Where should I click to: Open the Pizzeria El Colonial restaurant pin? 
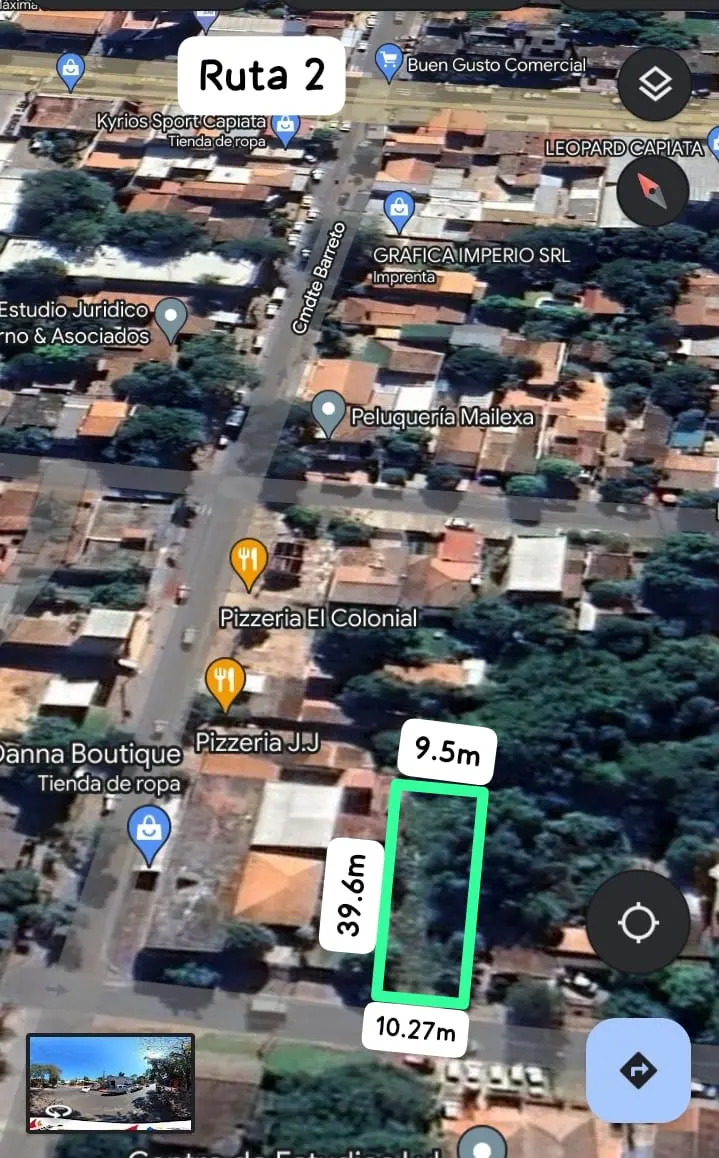[x=249, y=565]
